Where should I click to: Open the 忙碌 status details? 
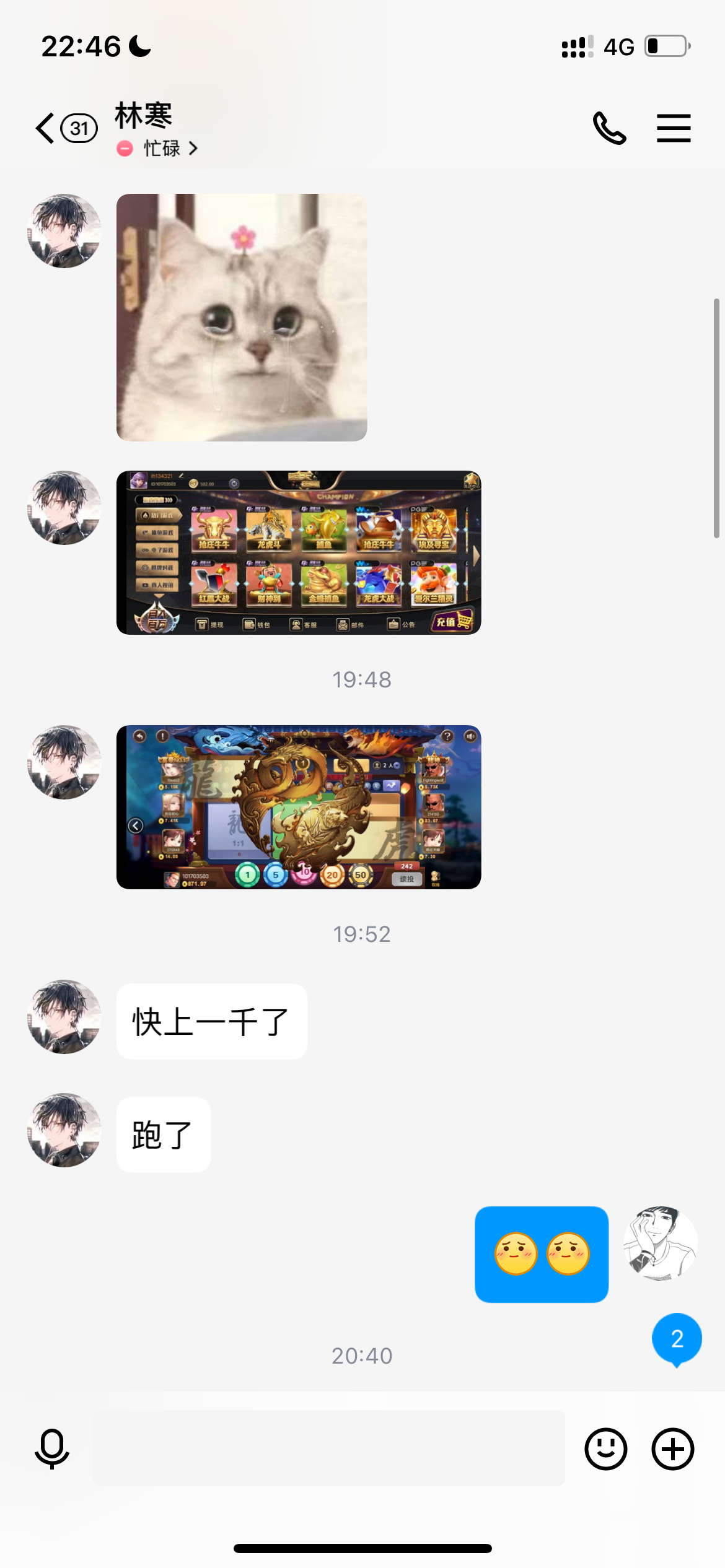click(159, 149)
